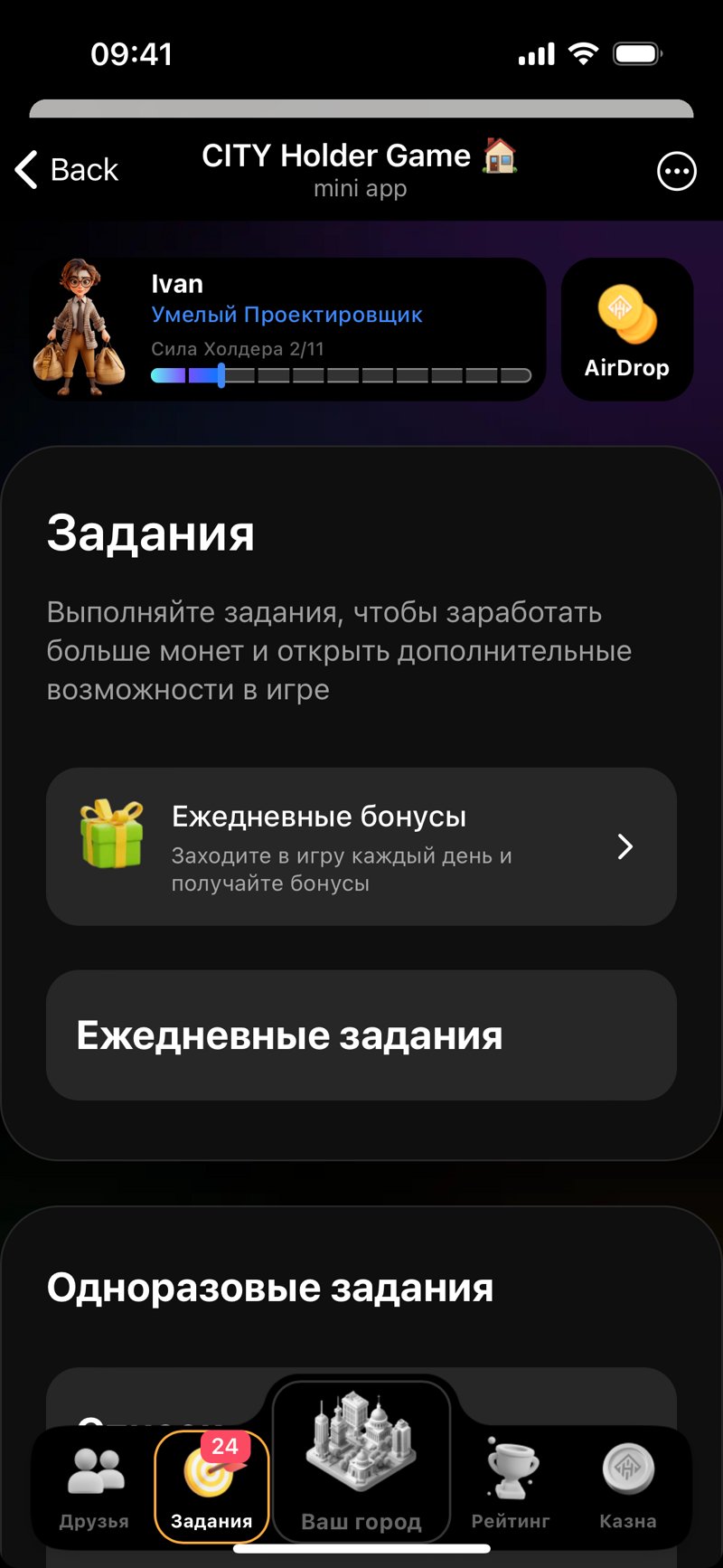
Task: Switch to the Друзья tab
Action: point(93,1483)
